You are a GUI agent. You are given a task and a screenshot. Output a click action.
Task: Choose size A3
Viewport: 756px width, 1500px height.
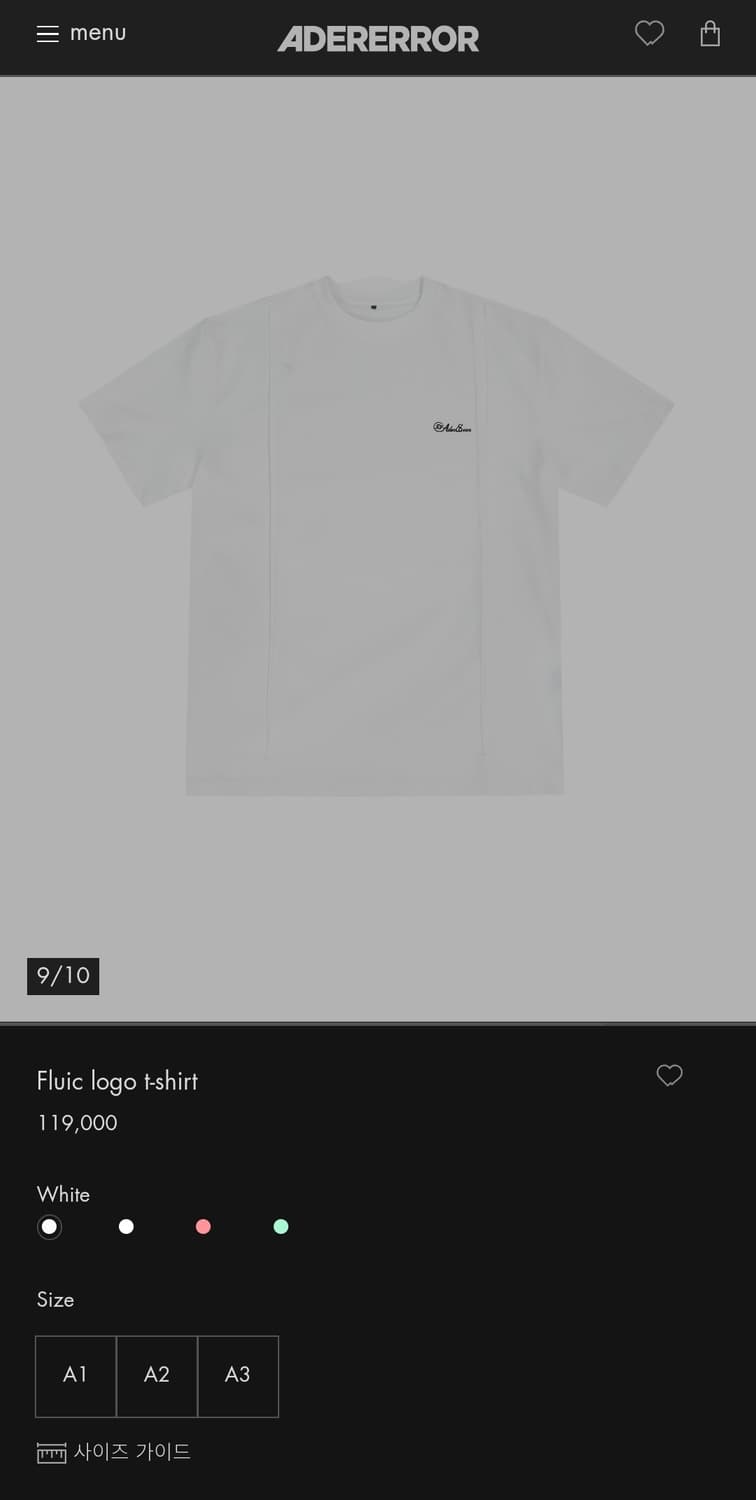pyautogui.click(x=238, y=1375)
